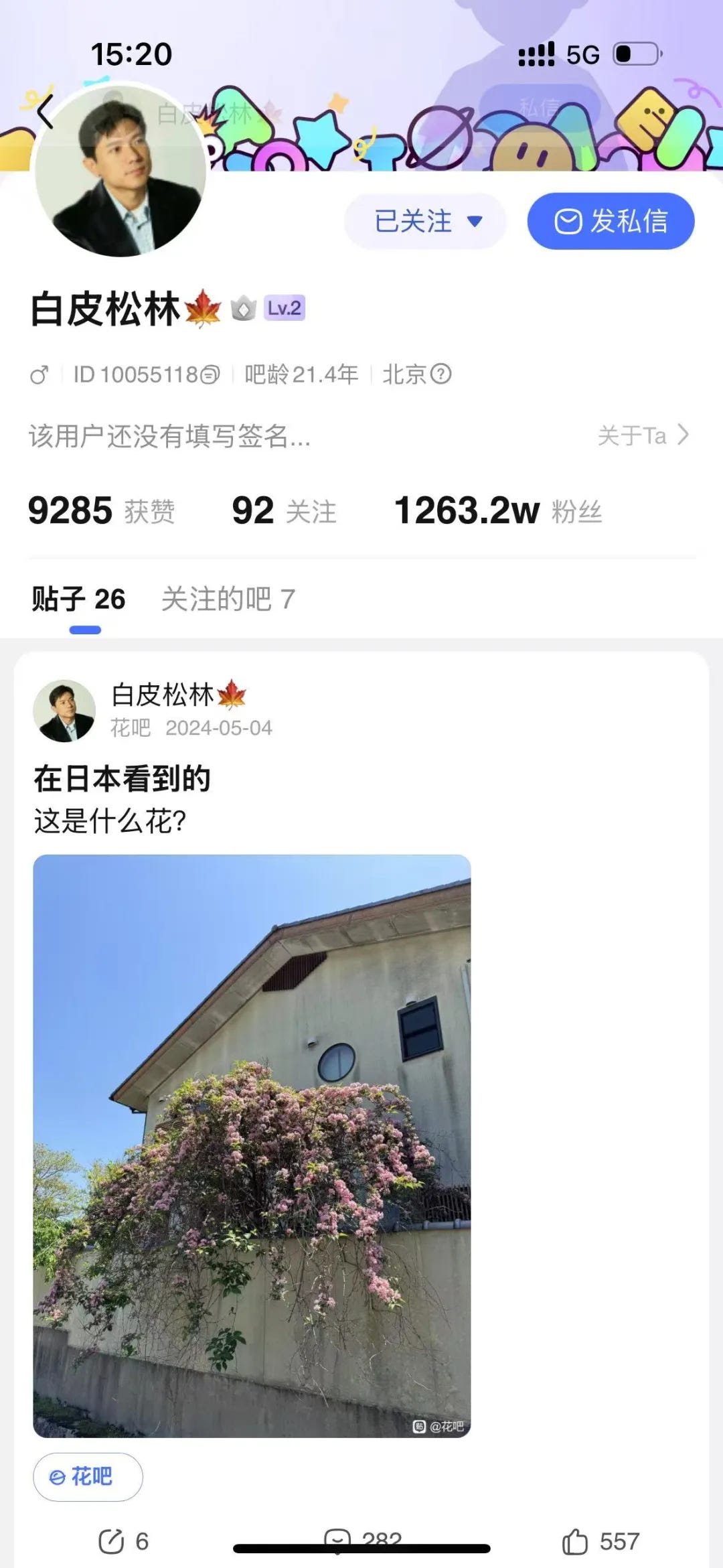Select the 贴子 26 tab

pyautogui.click(x=79, y=599)
